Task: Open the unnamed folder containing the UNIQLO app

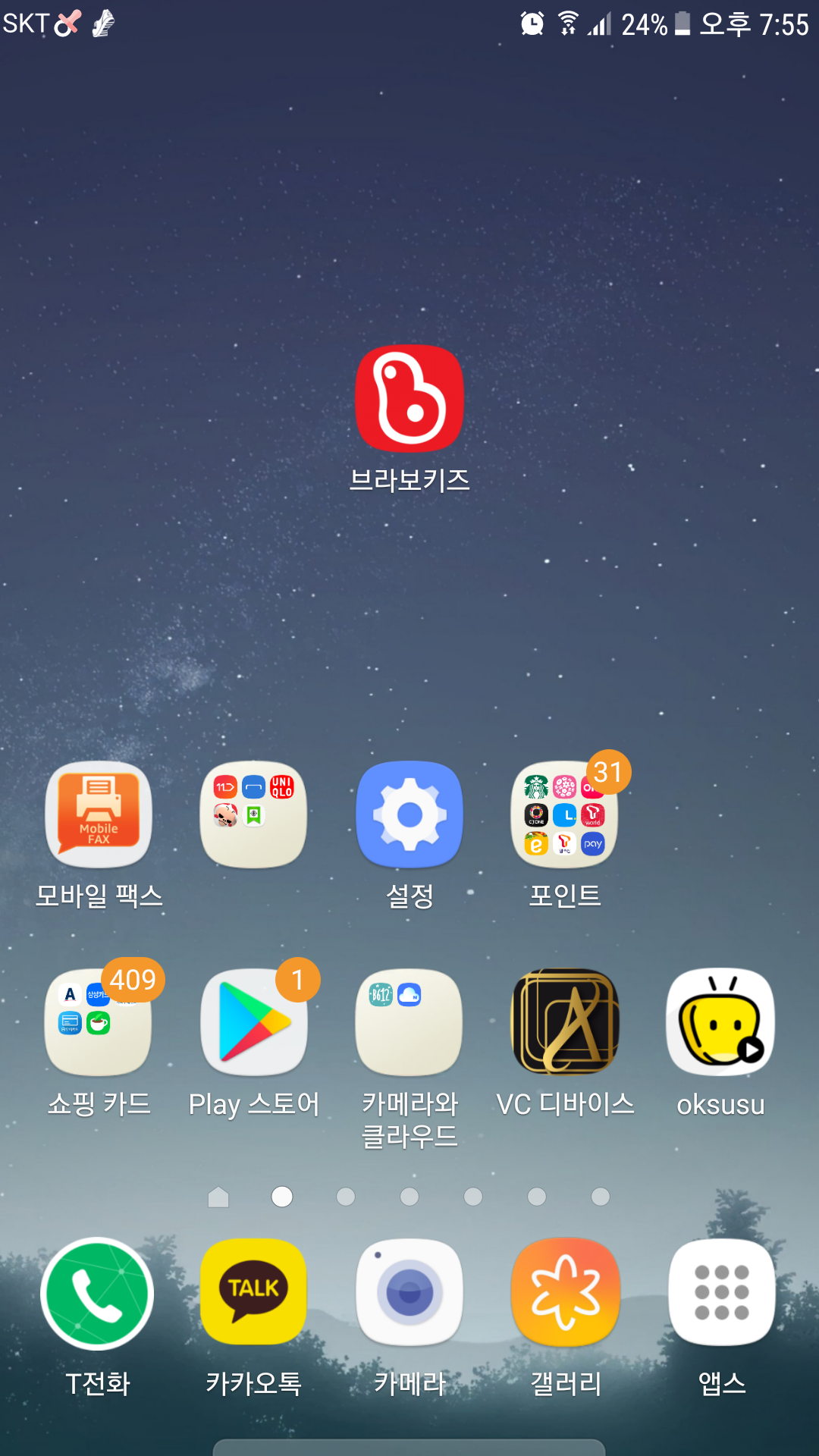Action: [253, 815]
